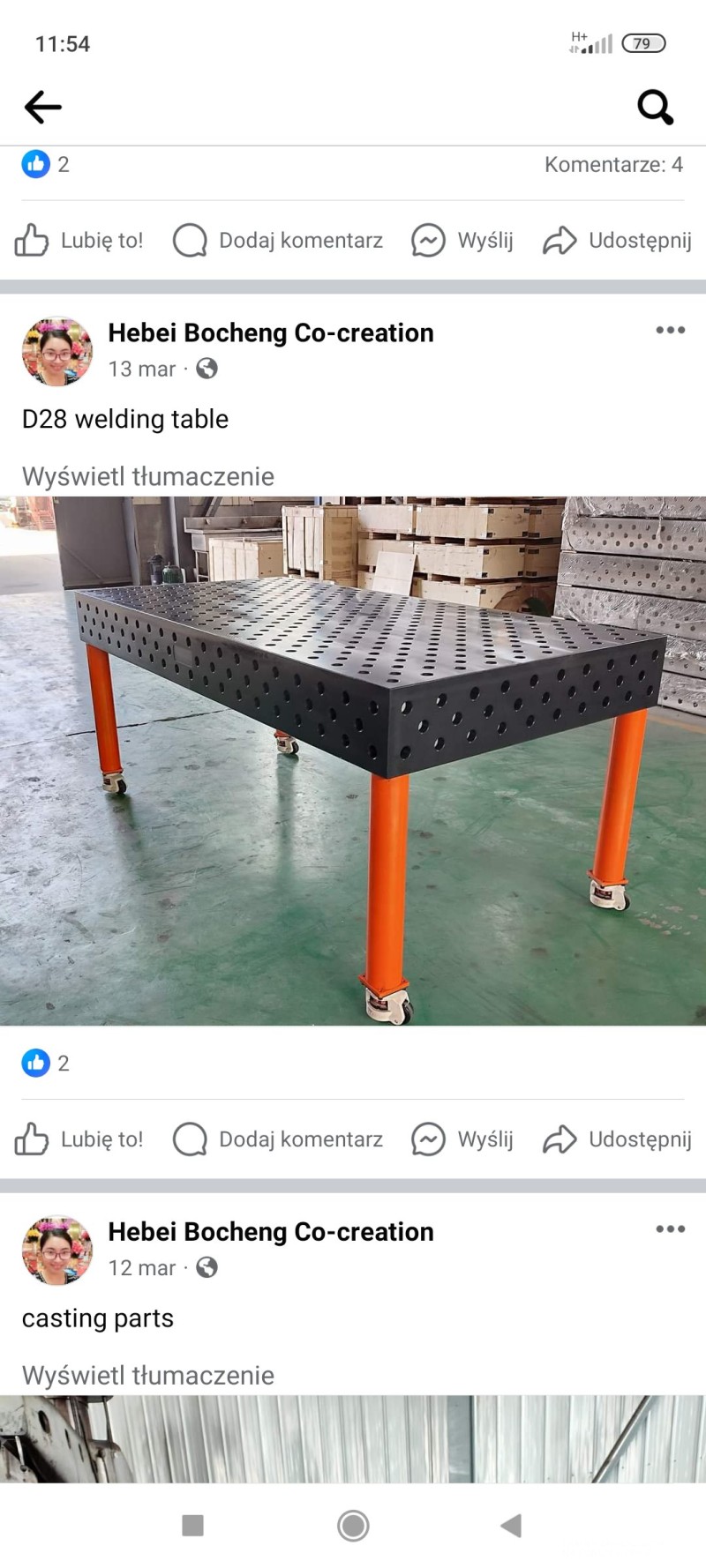This screenshot has width=706, height=1568.
Task: Go back using the top arrow
Action: (x=42, y=108)
